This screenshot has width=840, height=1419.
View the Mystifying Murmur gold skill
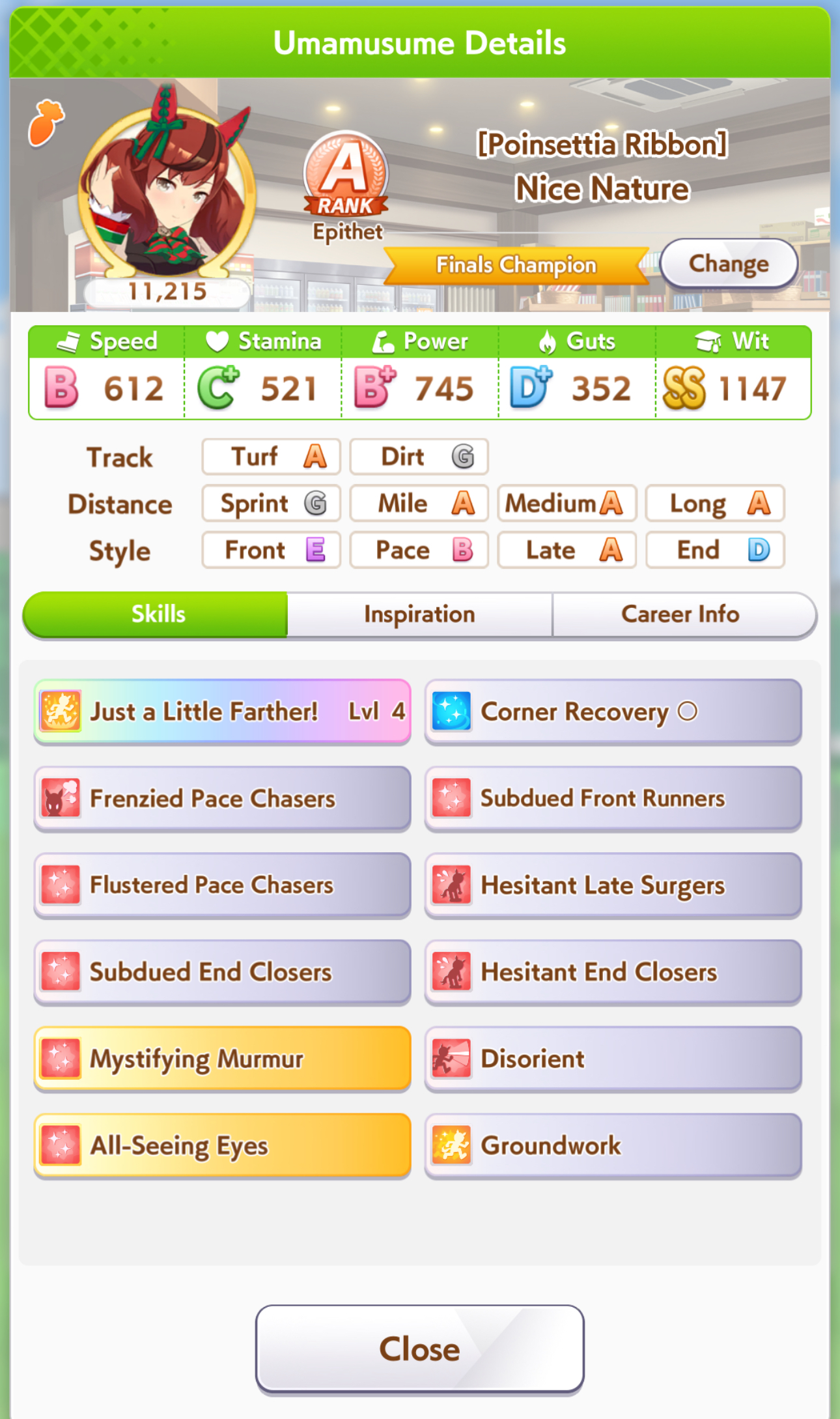[x=223, y=1059]
